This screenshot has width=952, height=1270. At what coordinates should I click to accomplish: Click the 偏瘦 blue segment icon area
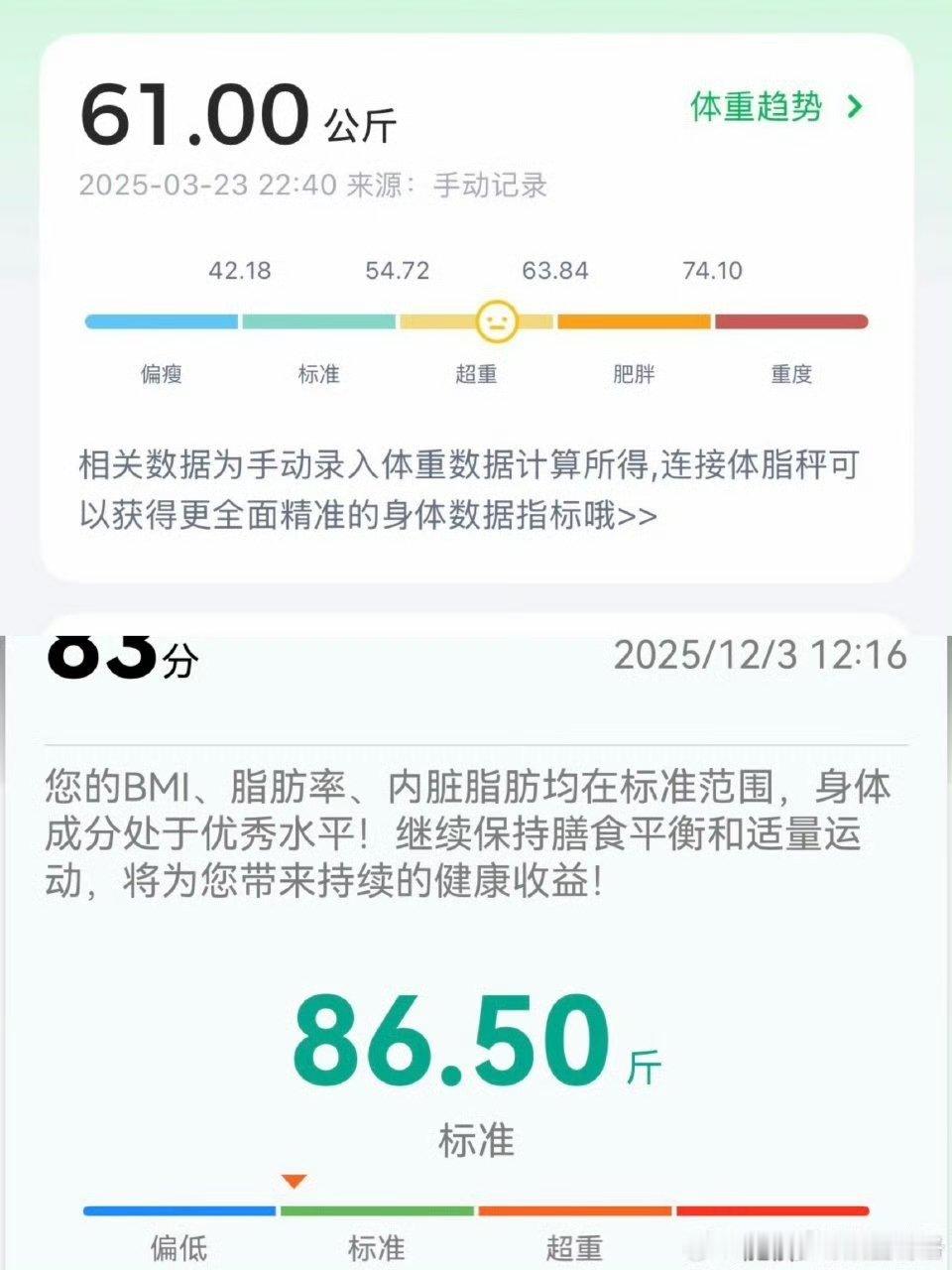(161, 319)
